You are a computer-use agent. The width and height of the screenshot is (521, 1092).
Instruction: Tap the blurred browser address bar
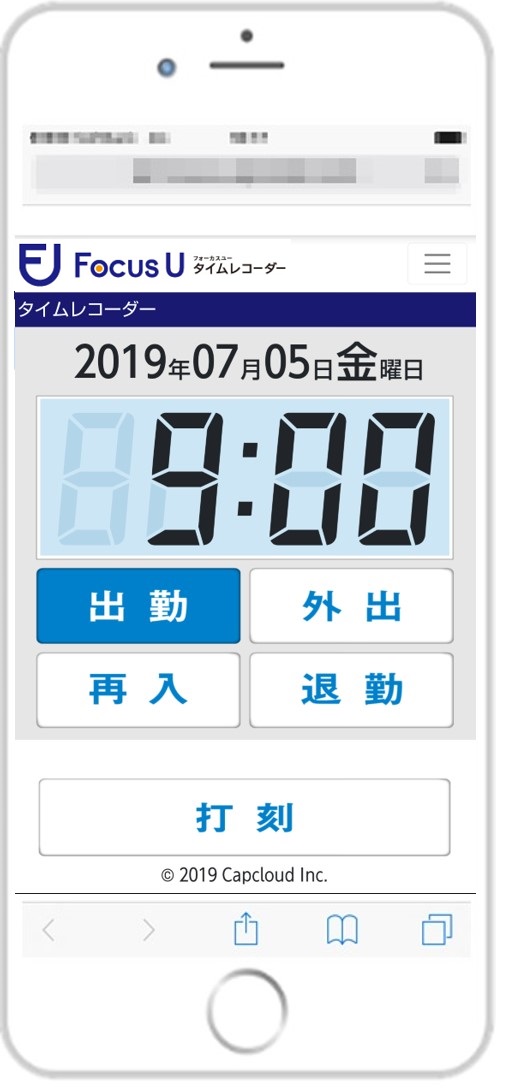[247, 171]
